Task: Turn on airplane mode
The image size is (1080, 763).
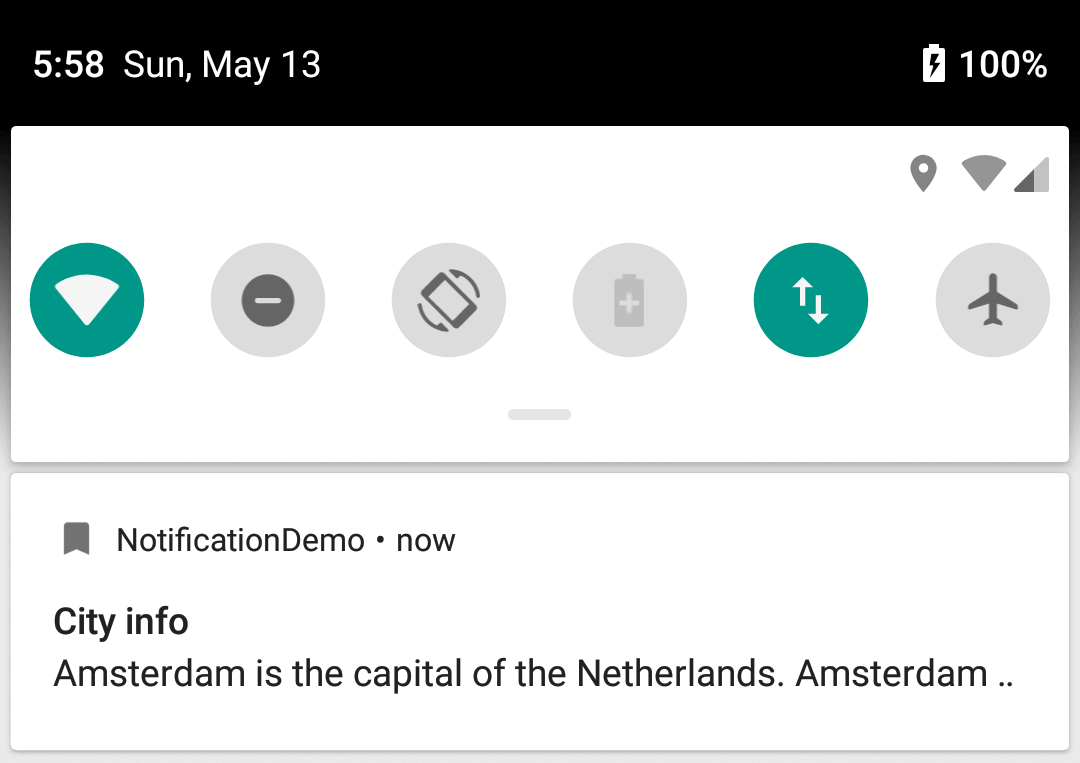Action: 992,300
